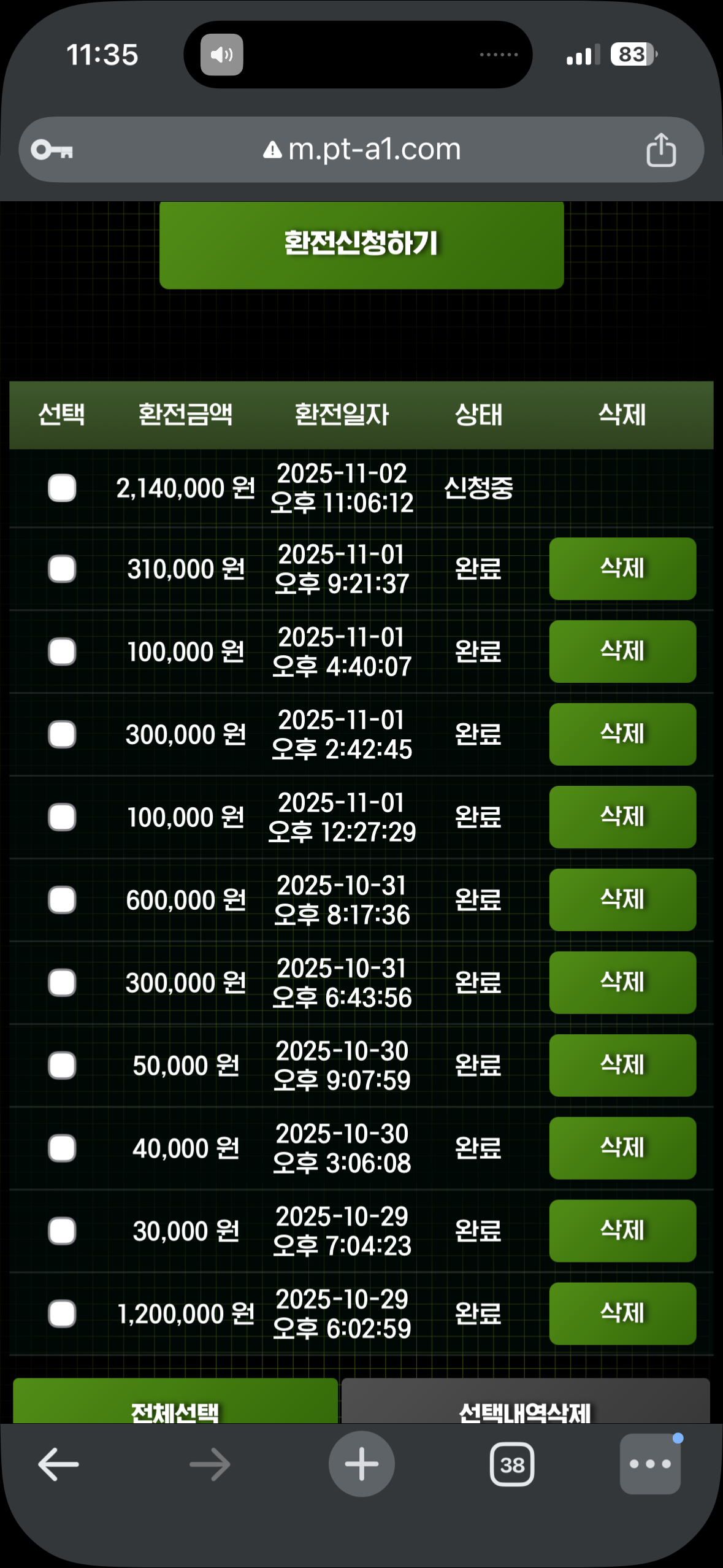The width and height of the screenshot is (723, 1568).
Task: Go back with the browser back arrow
Action: coord(58,1465)
